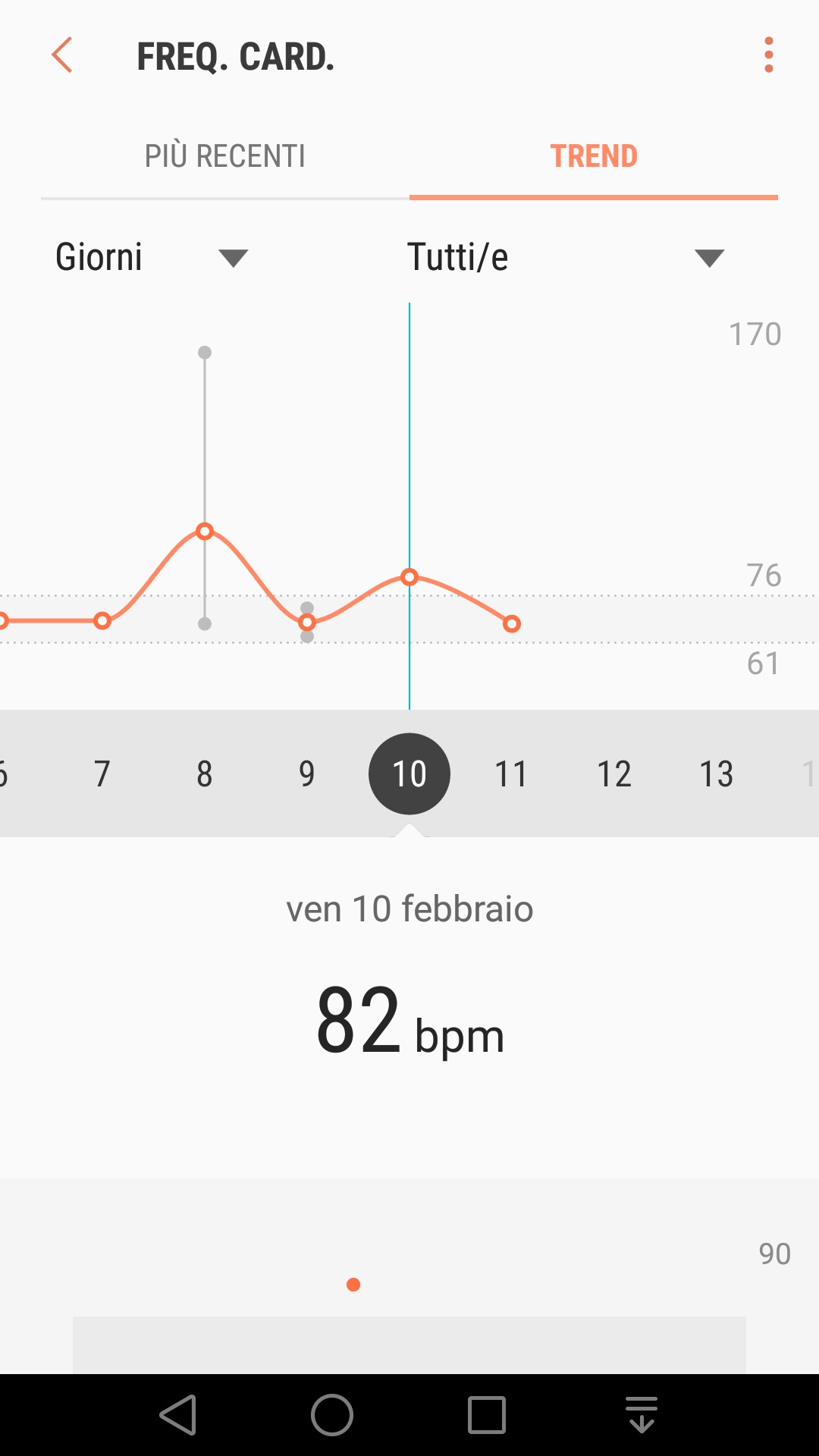The width and height of the screenshot is (819, 1456).
Task: Open recent apps from the navigation bar
Action: pos(487,1415)
